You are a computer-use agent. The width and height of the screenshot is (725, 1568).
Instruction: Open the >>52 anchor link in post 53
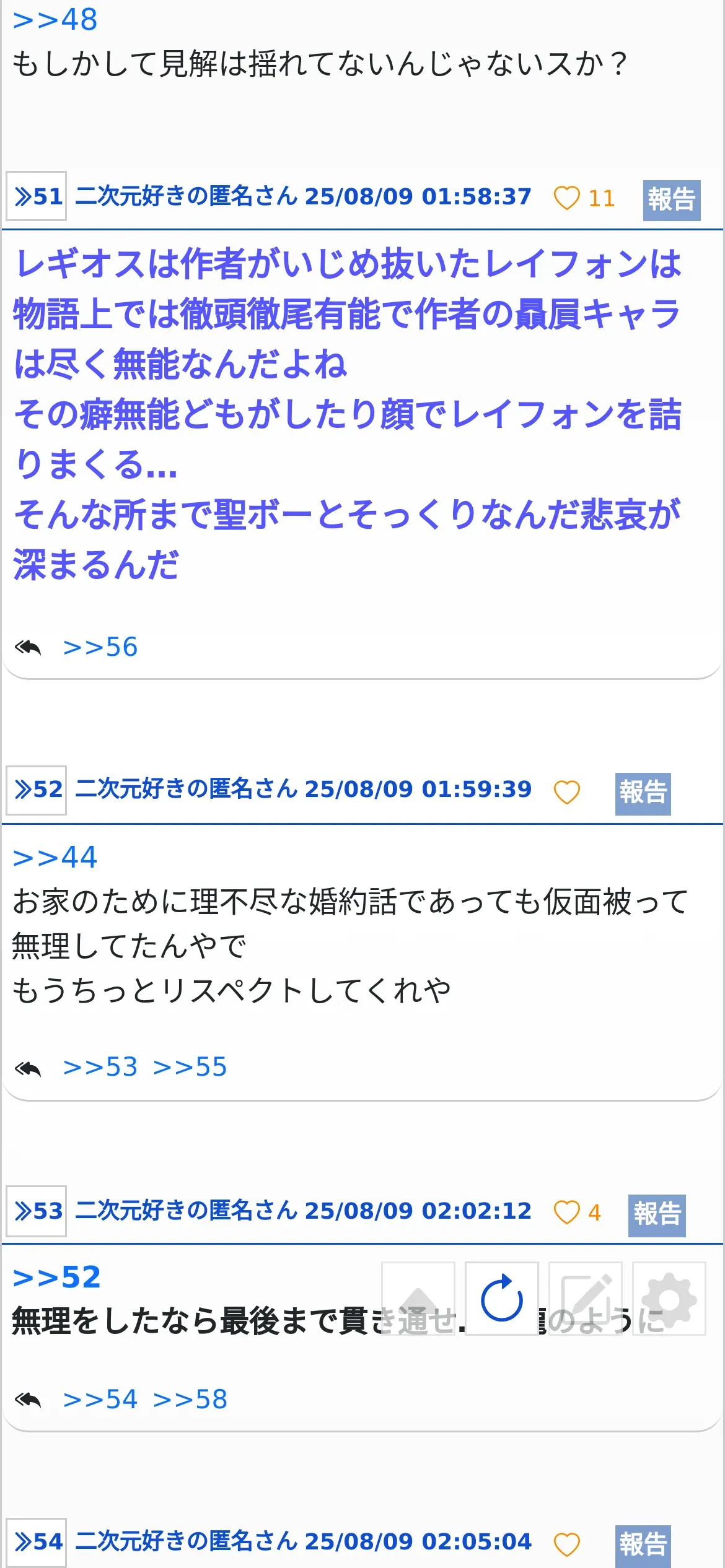pos(56,1277)
